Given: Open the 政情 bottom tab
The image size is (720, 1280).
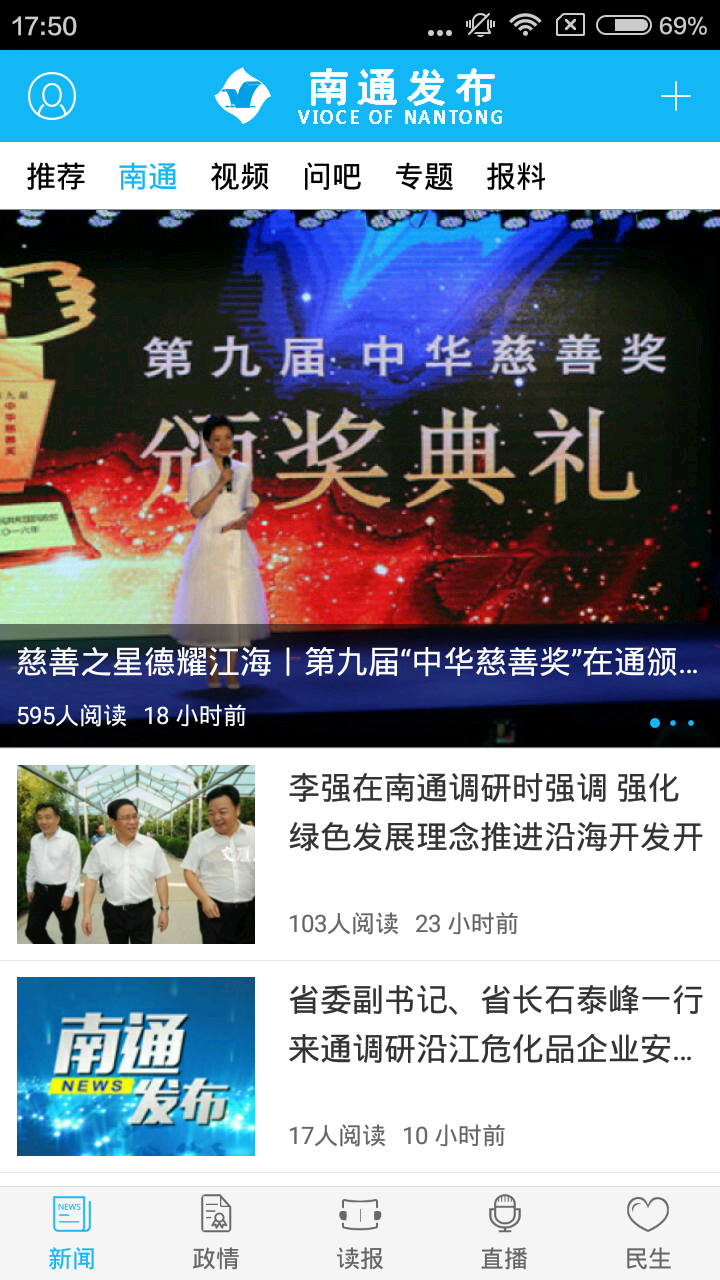Looking at the screenshot, I should (216, 1232).
